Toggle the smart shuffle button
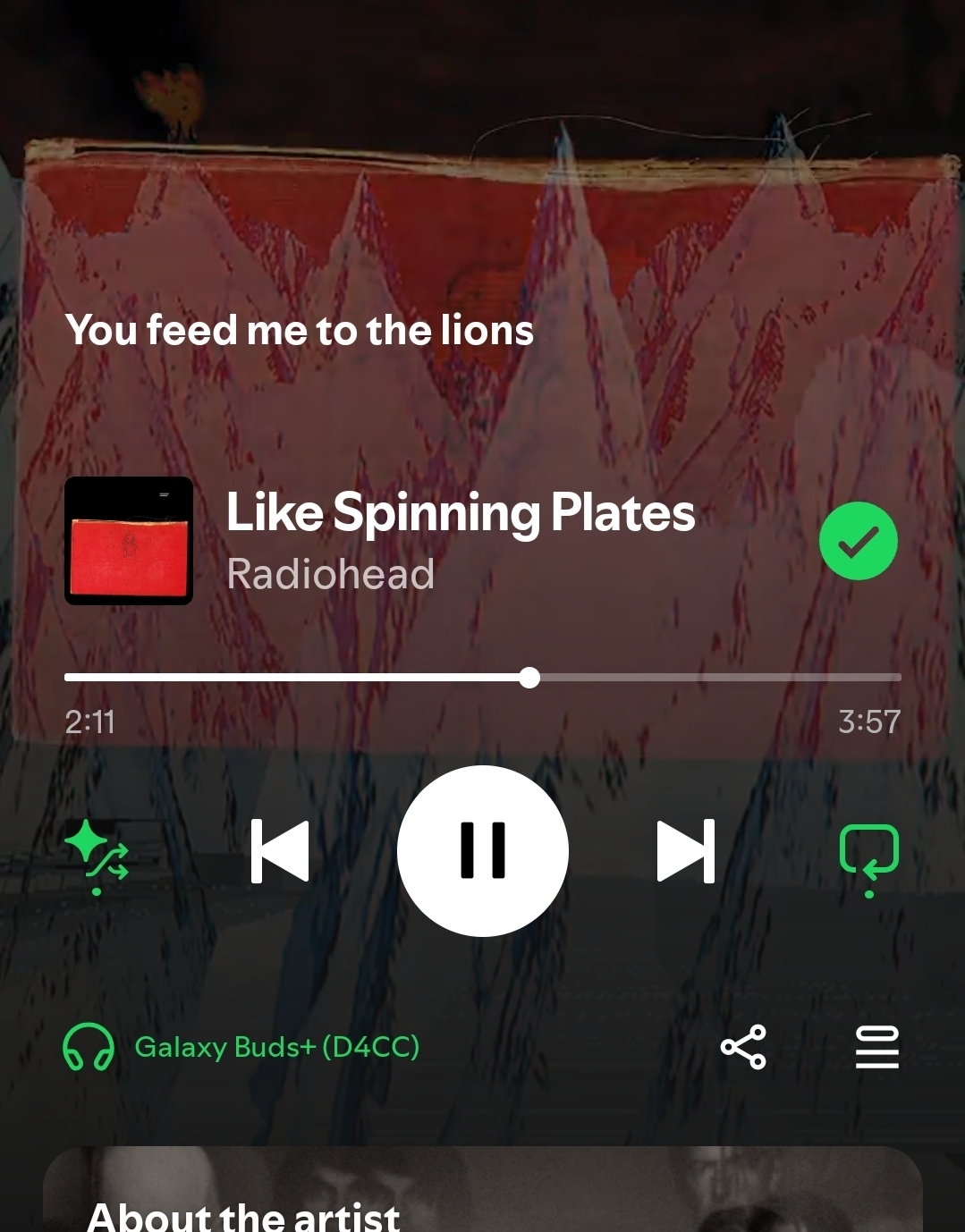 97,852
